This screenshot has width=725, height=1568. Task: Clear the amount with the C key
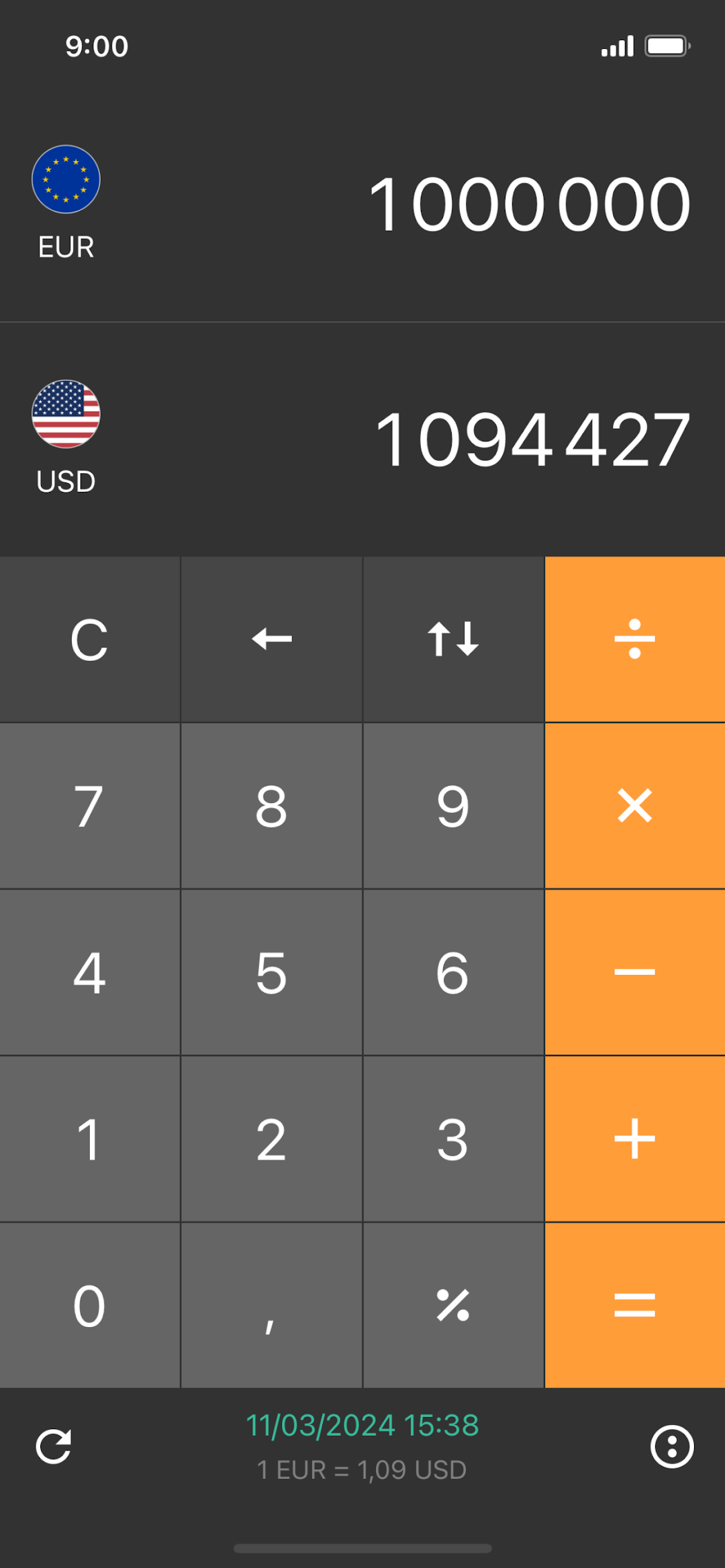[x=90, y=639]
